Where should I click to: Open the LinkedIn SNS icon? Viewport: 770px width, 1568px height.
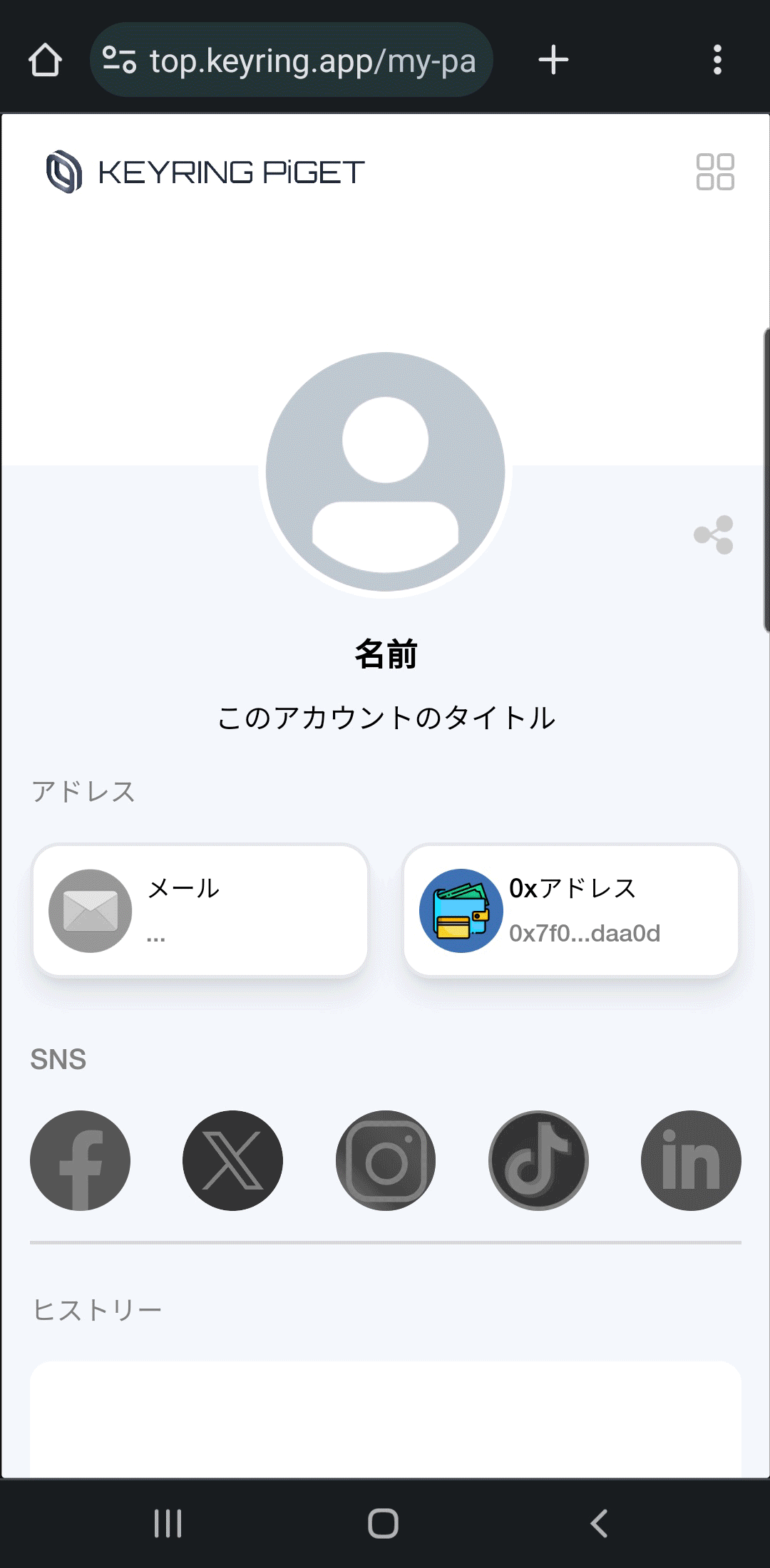(x=691, y=1160)
